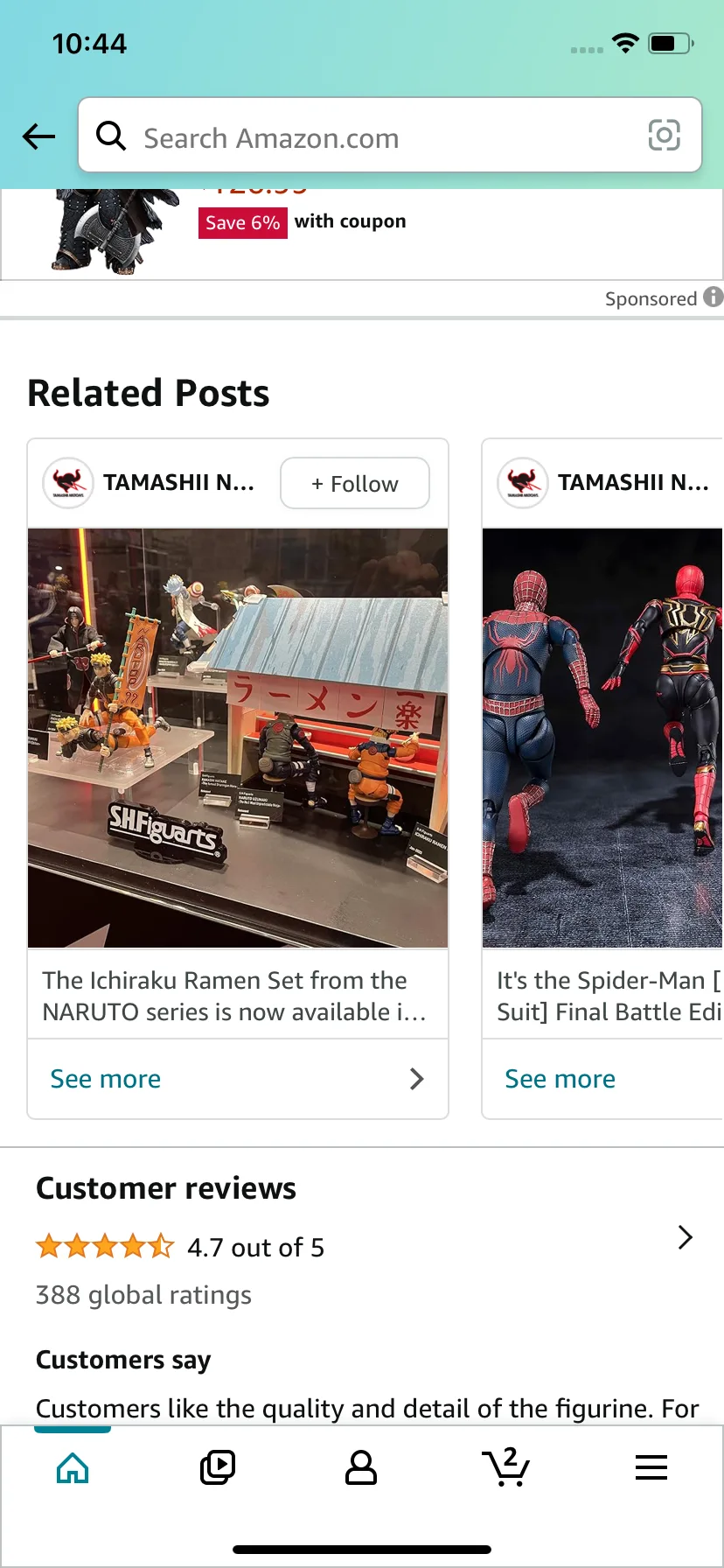Screen dimensions: 724x1568
Task: Open the hamburger menu tab
Action: coord(651,1467)
